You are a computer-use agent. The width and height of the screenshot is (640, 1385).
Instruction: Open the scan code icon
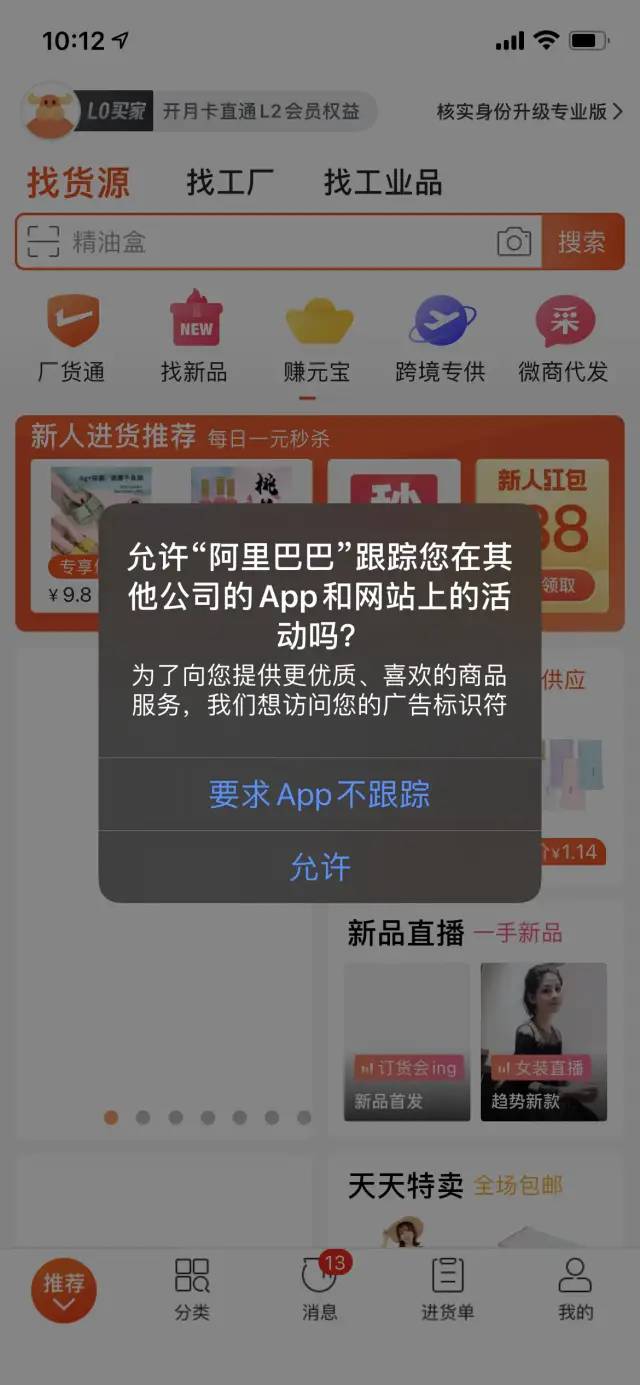point(43,242)
